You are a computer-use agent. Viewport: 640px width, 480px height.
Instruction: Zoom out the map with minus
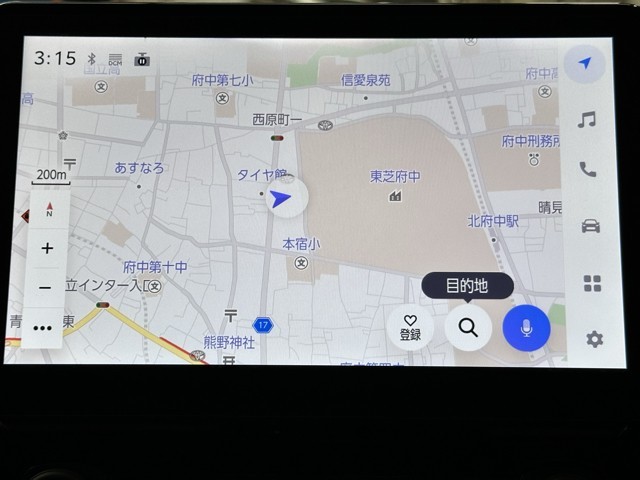(x=45, y=288)
